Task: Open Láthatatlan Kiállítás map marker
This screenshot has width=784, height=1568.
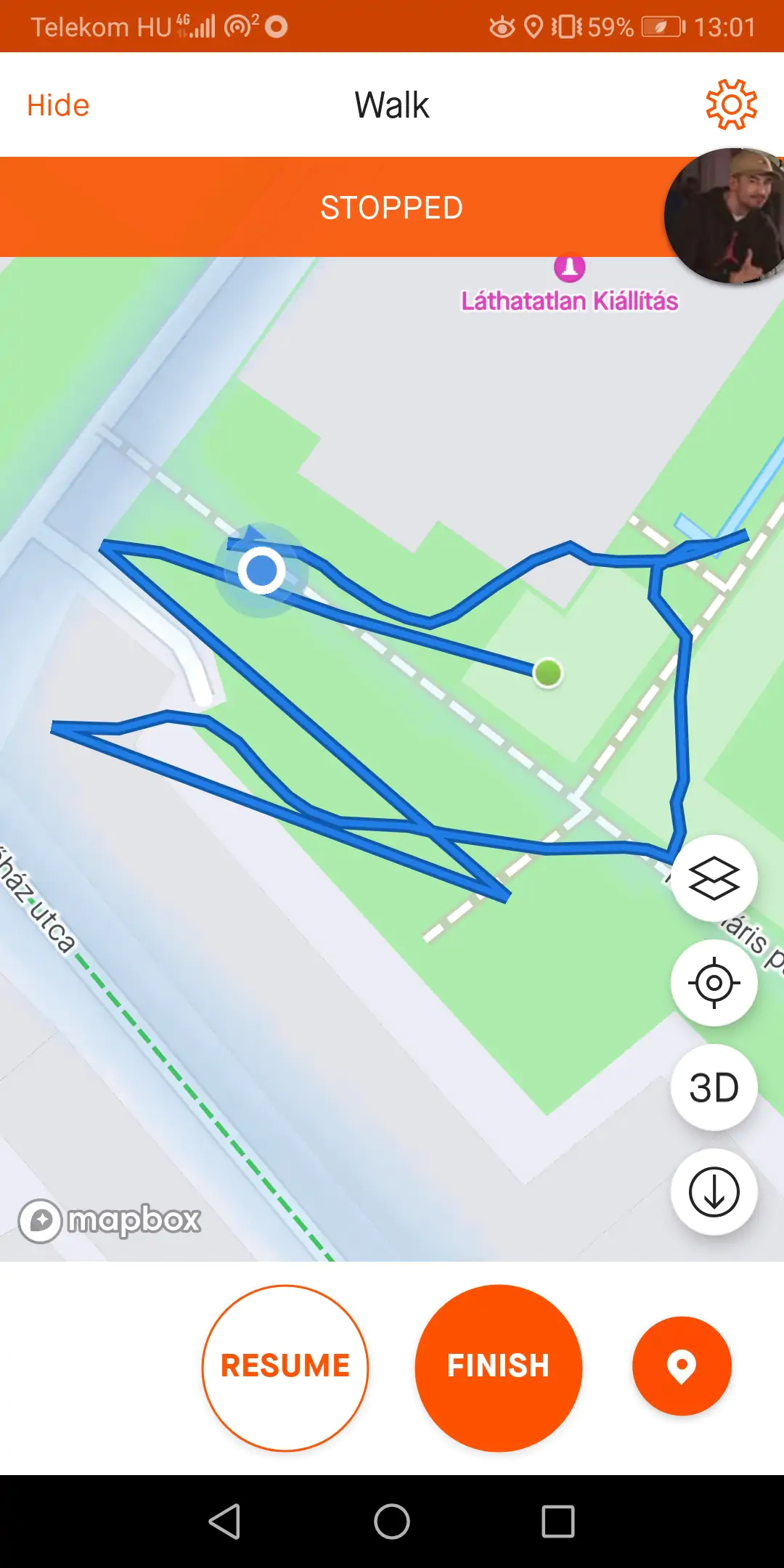Action: coord(570,269)
